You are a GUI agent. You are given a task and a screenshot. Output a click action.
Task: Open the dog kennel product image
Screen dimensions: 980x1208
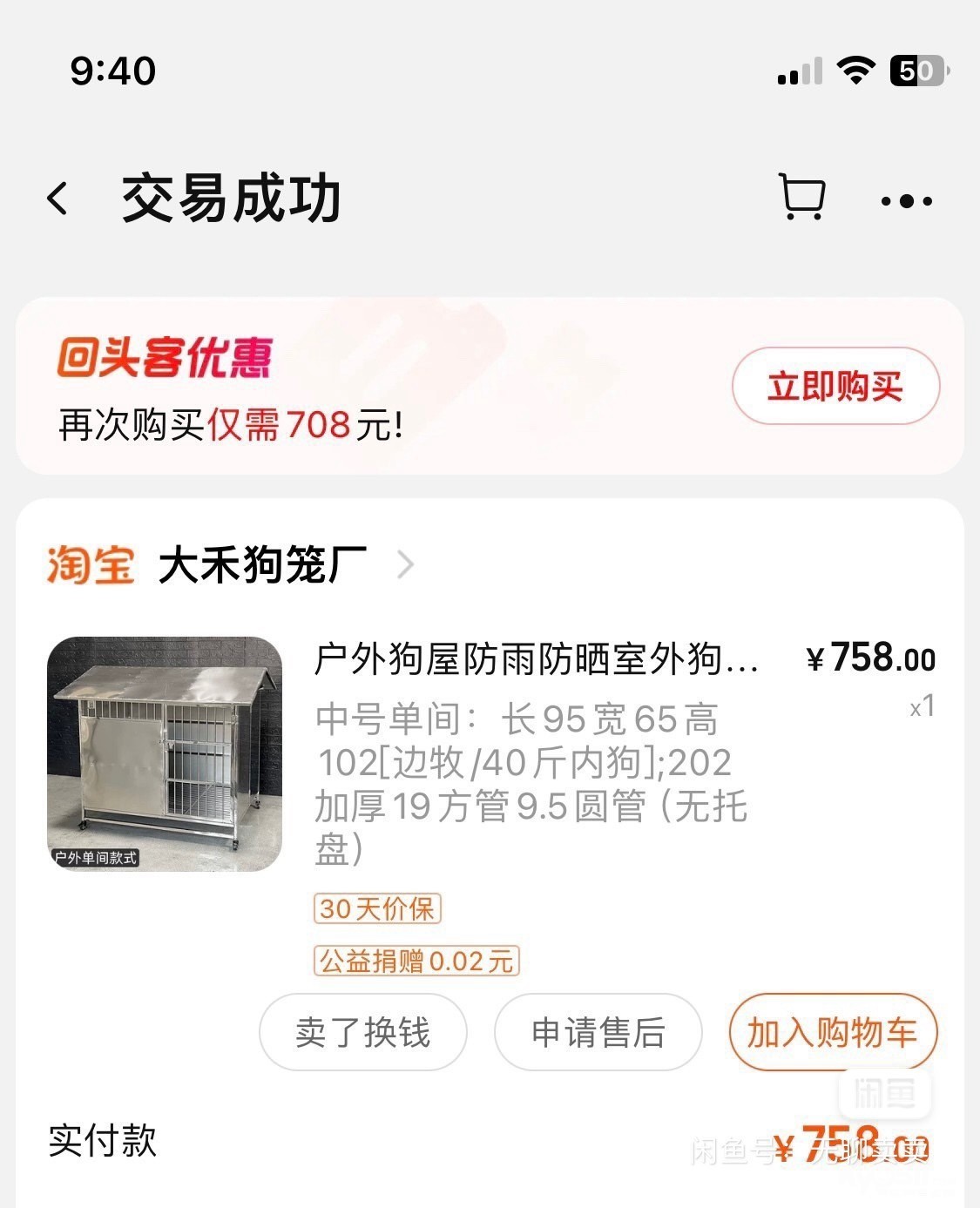click(165, 754)
